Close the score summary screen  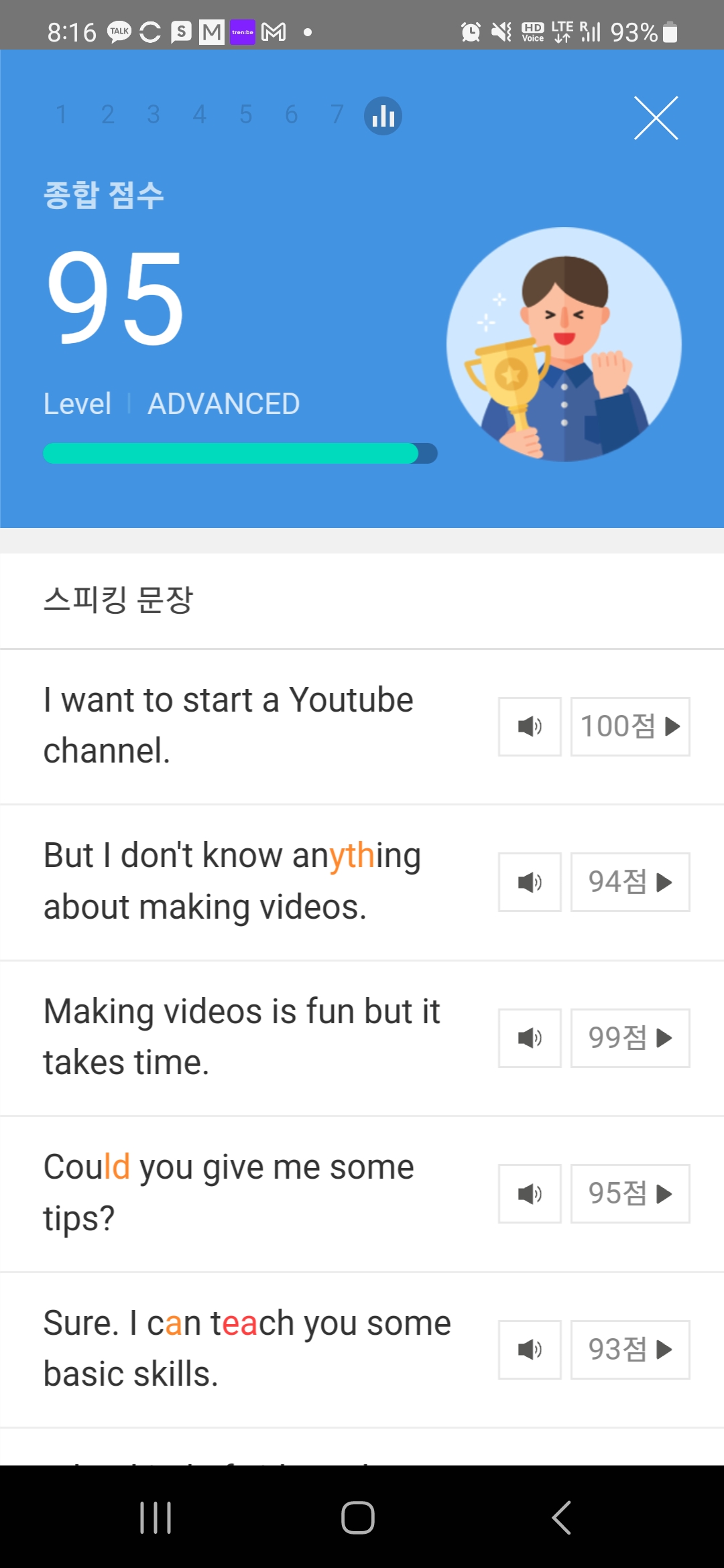coord(656,118)
